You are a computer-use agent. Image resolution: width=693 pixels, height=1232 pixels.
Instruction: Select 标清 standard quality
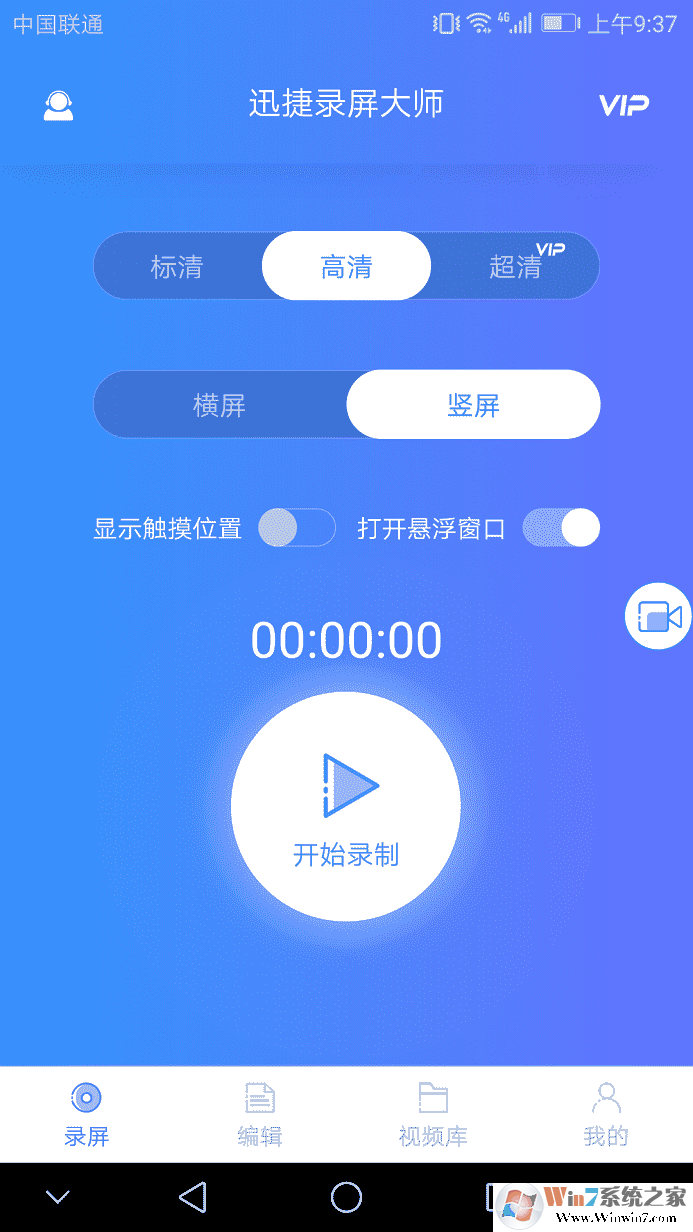pyautogui.click(x=177, y=267)
